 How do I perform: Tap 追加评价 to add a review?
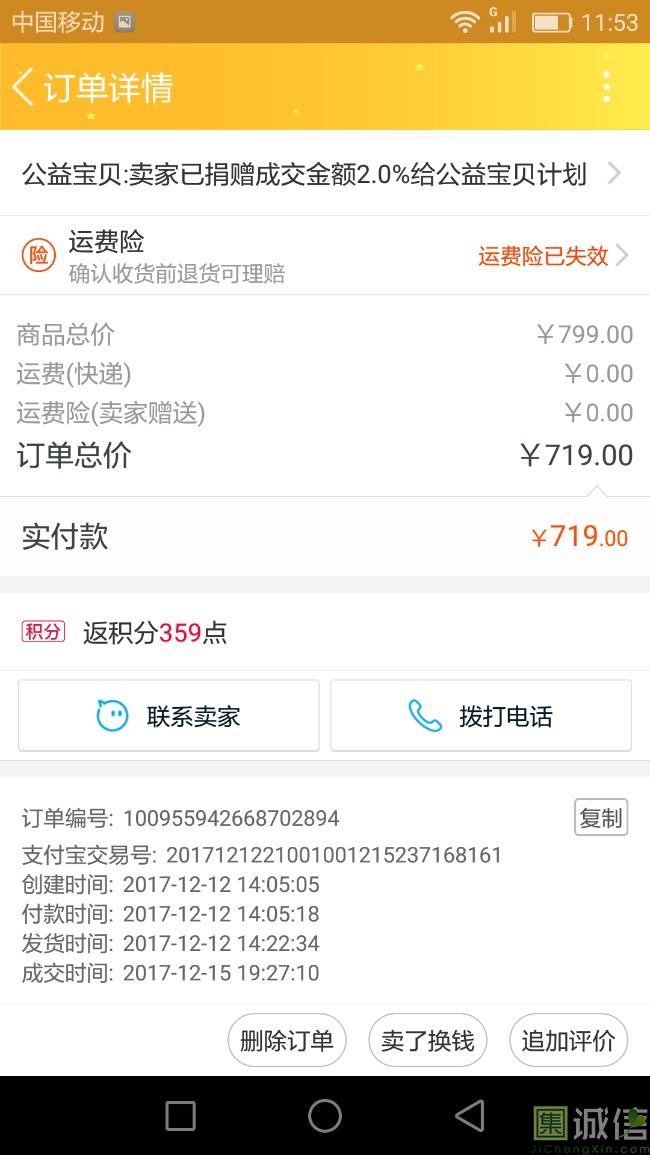568,1040
